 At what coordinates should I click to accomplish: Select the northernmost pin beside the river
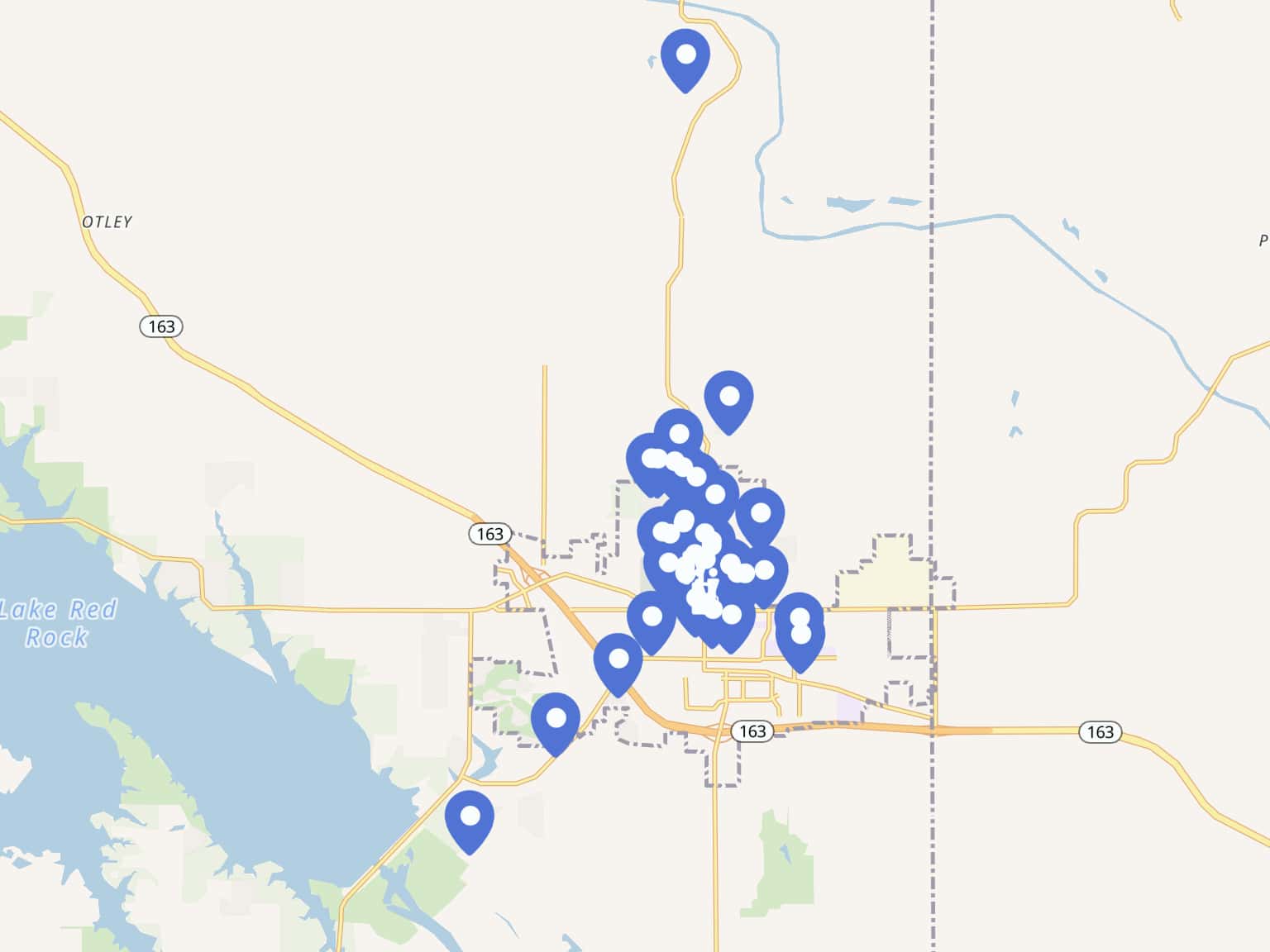pos(685,58)
